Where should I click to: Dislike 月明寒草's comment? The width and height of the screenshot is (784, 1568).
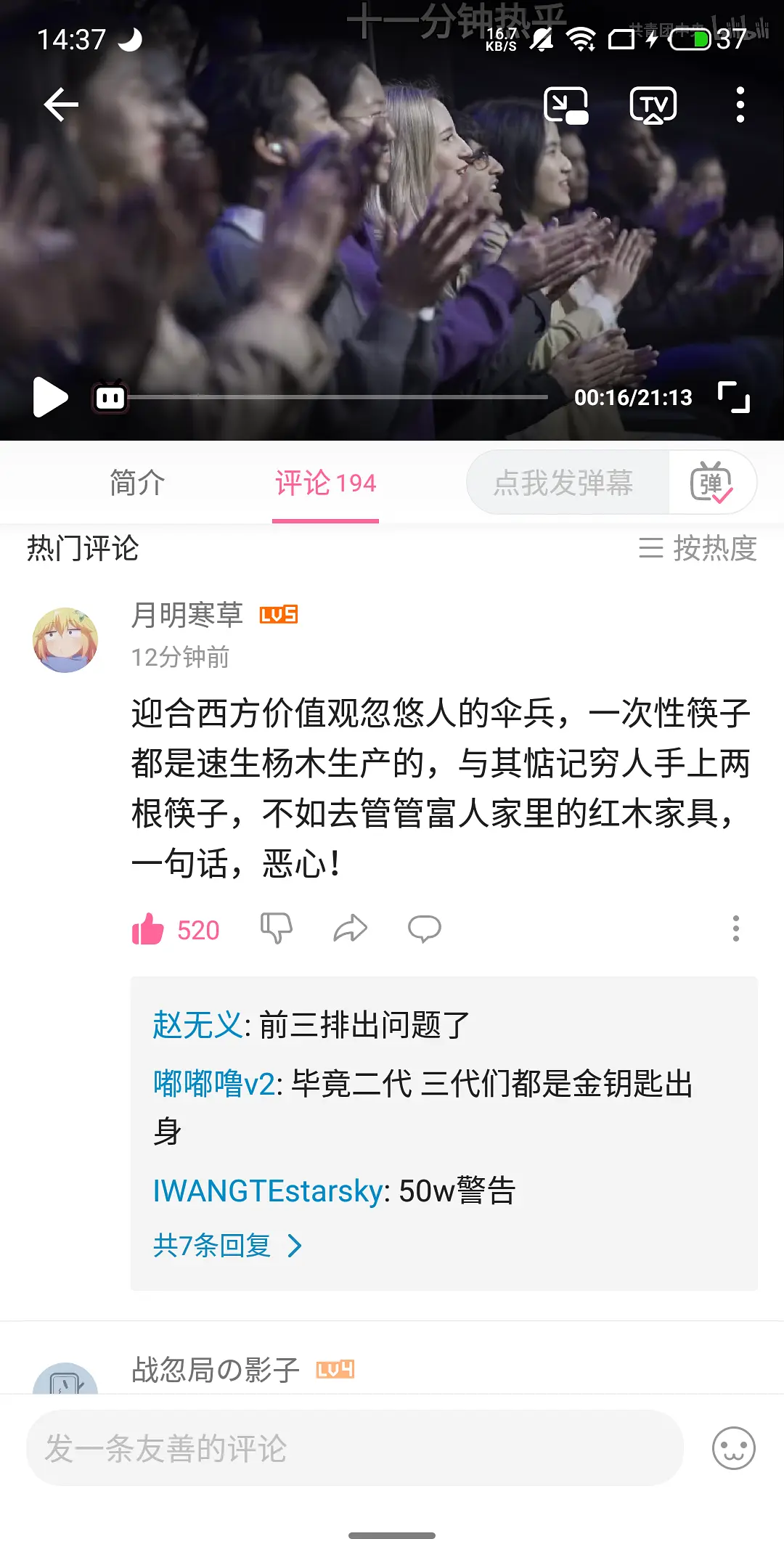276,928
